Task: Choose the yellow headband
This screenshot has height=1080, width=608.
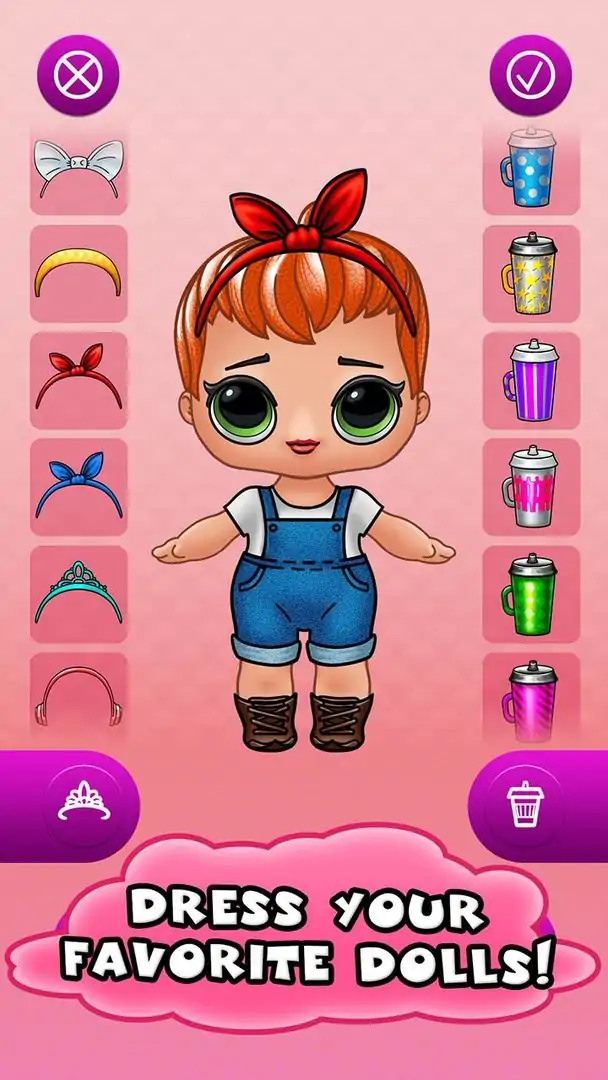Action: (x=79, y=273)
